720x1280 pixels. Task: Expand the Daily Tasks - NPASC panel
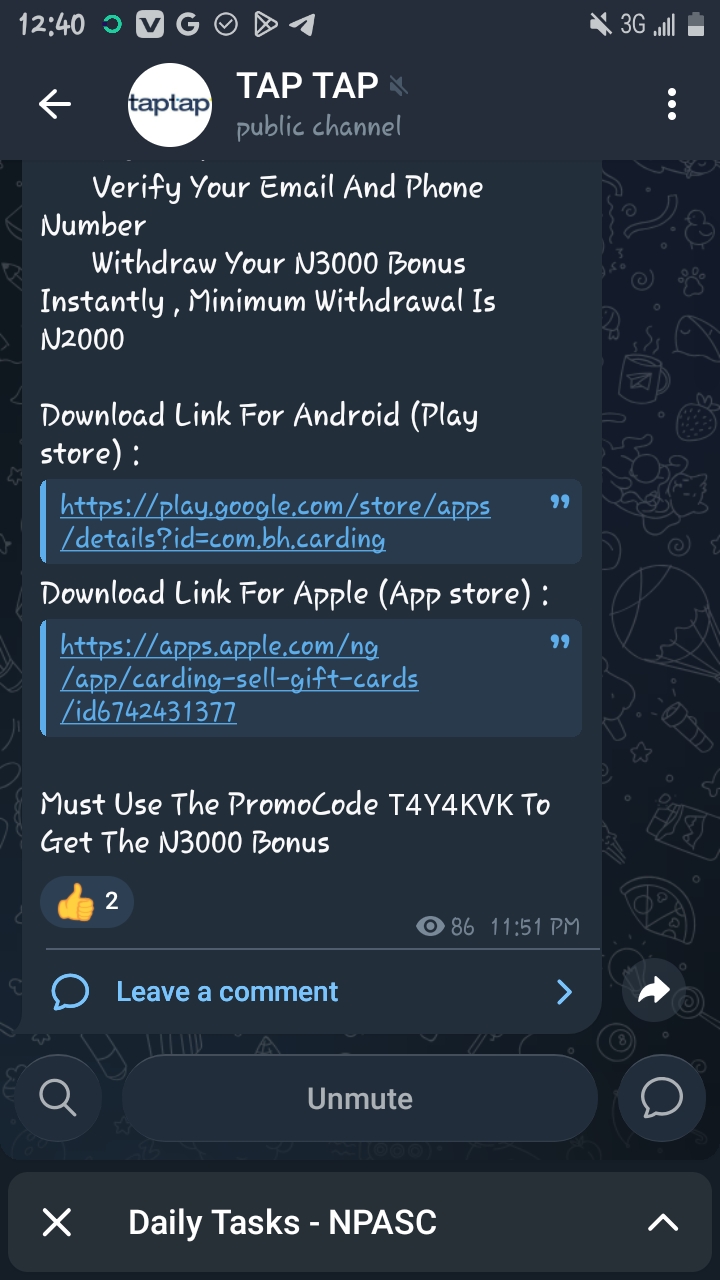[663, 1222]
